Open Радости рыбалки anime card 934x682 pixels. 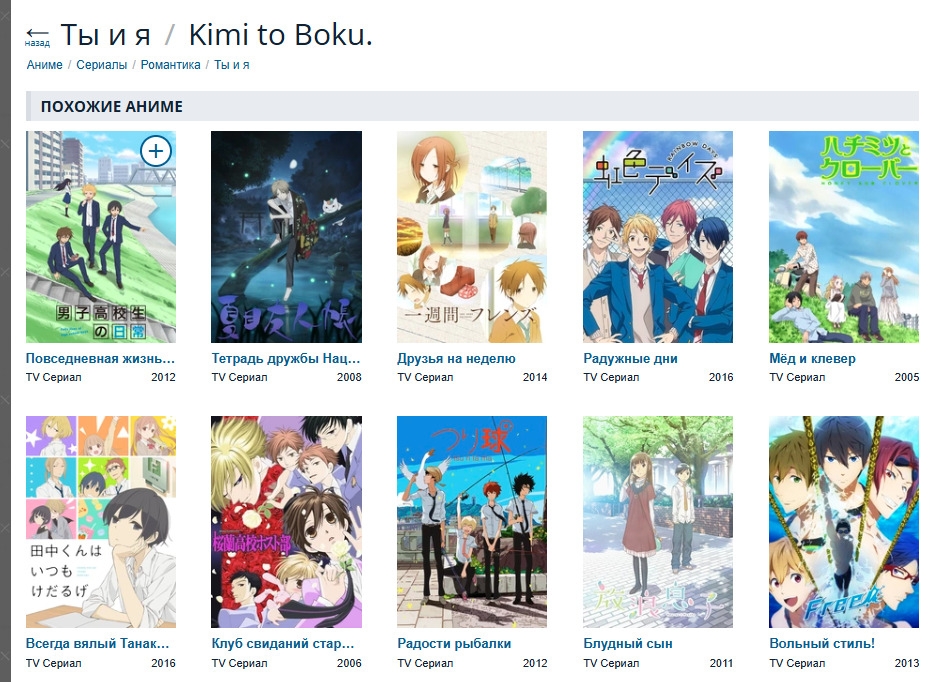click(472, 522)
